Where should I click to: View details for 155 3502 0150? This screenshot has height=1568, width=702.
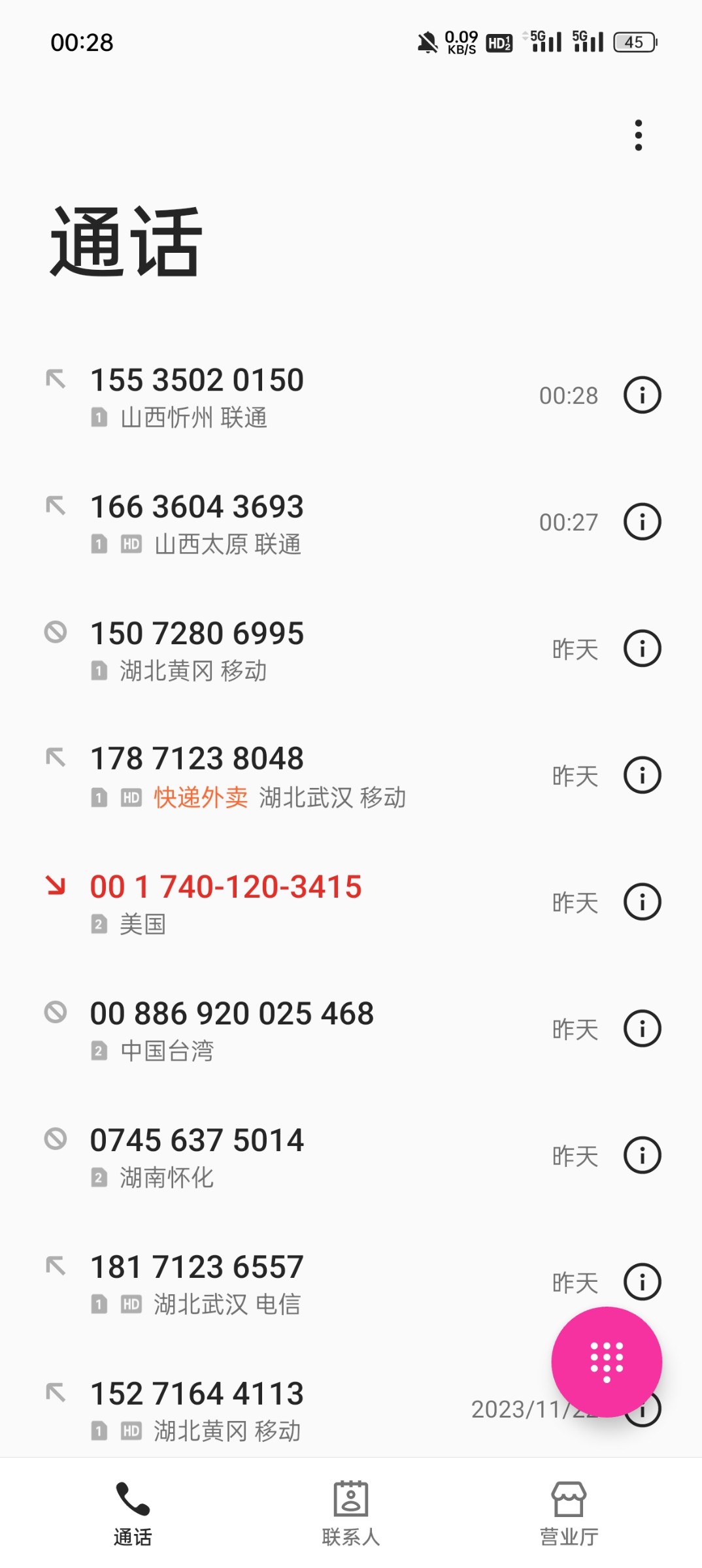pyautogui.click(x=643, y=395)
